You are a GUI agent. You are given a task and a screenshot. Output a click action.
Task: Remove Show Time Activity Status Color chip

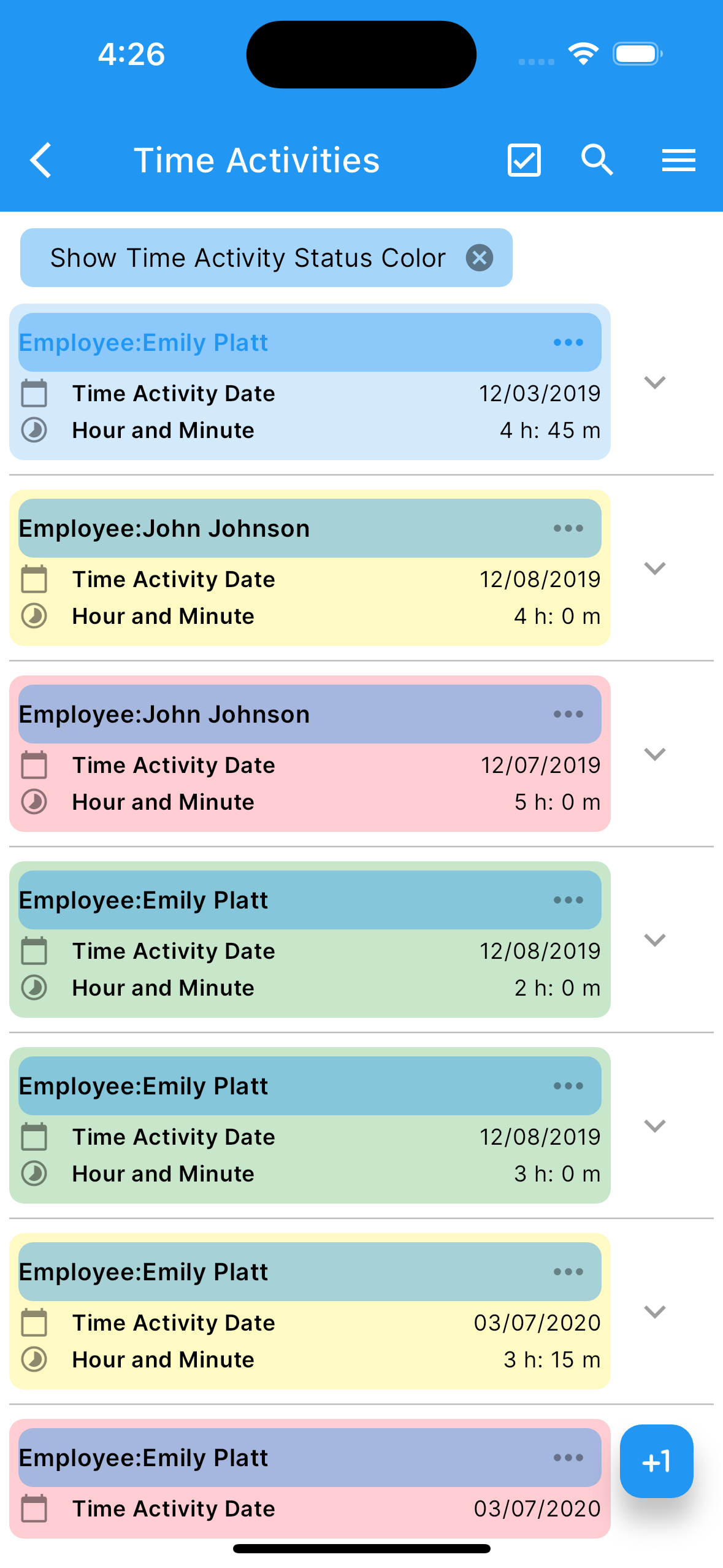click(480, 258)
